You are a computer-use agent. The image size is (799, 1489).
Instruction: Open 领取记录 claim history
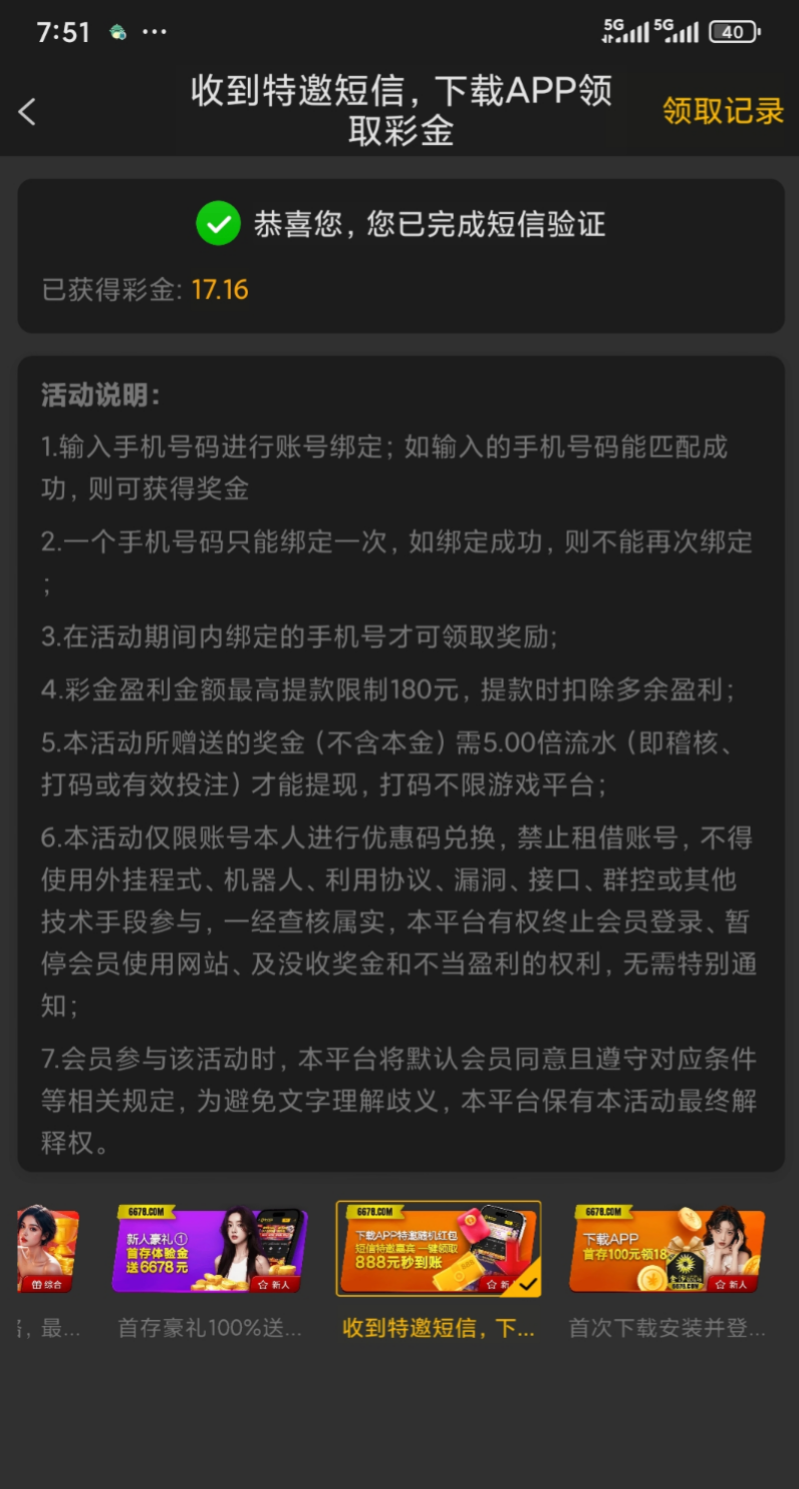(x=722, y=111)
